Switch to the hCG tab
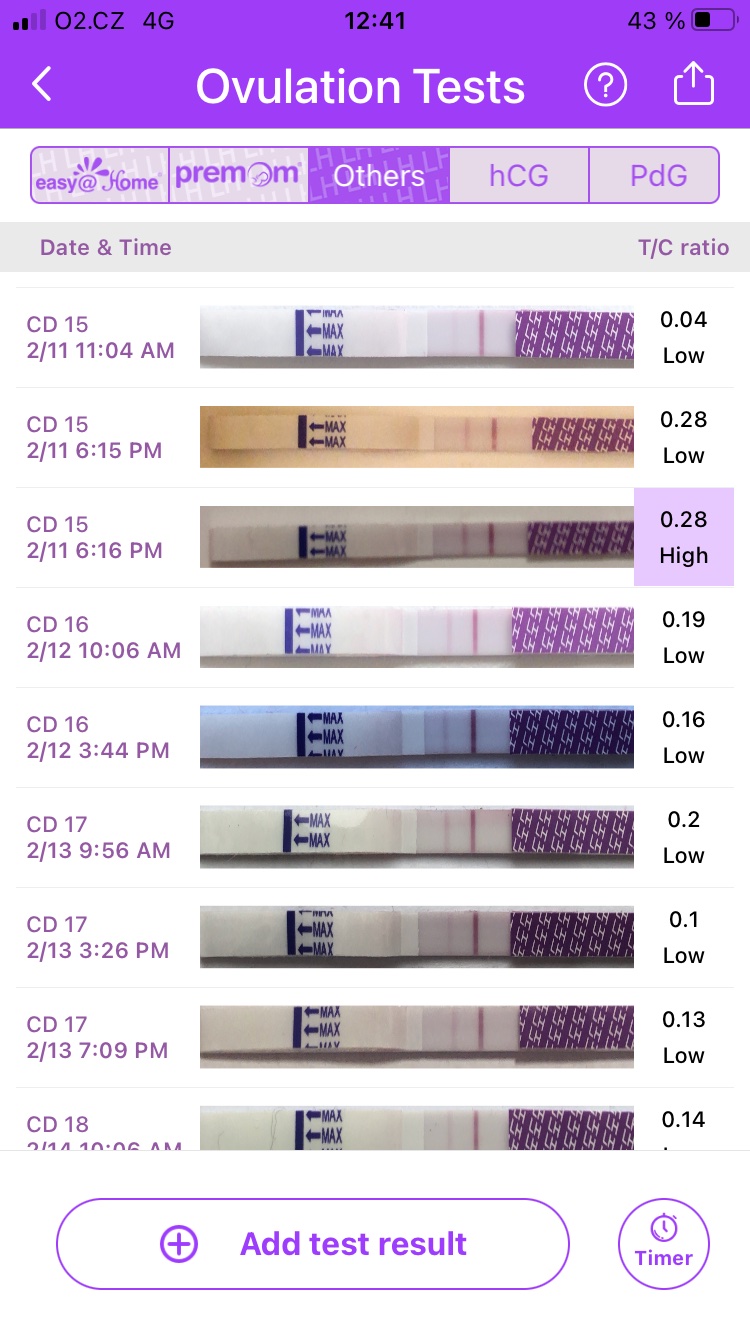The height and width of the screenshot is (1334, 750). click(x=519, y=176)
